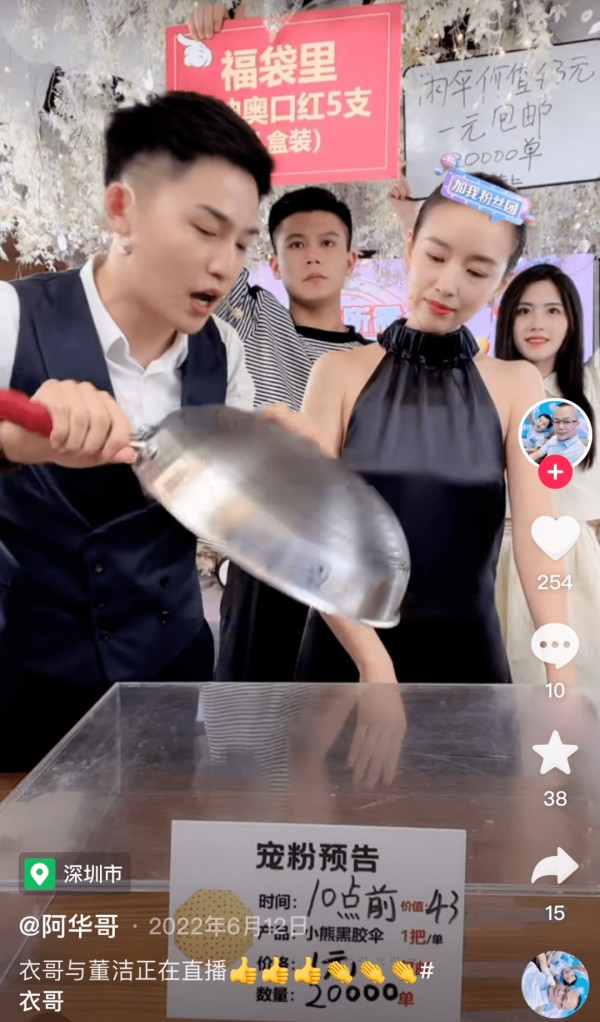Open the comments section
The image size is (600, 1022).
555,645
